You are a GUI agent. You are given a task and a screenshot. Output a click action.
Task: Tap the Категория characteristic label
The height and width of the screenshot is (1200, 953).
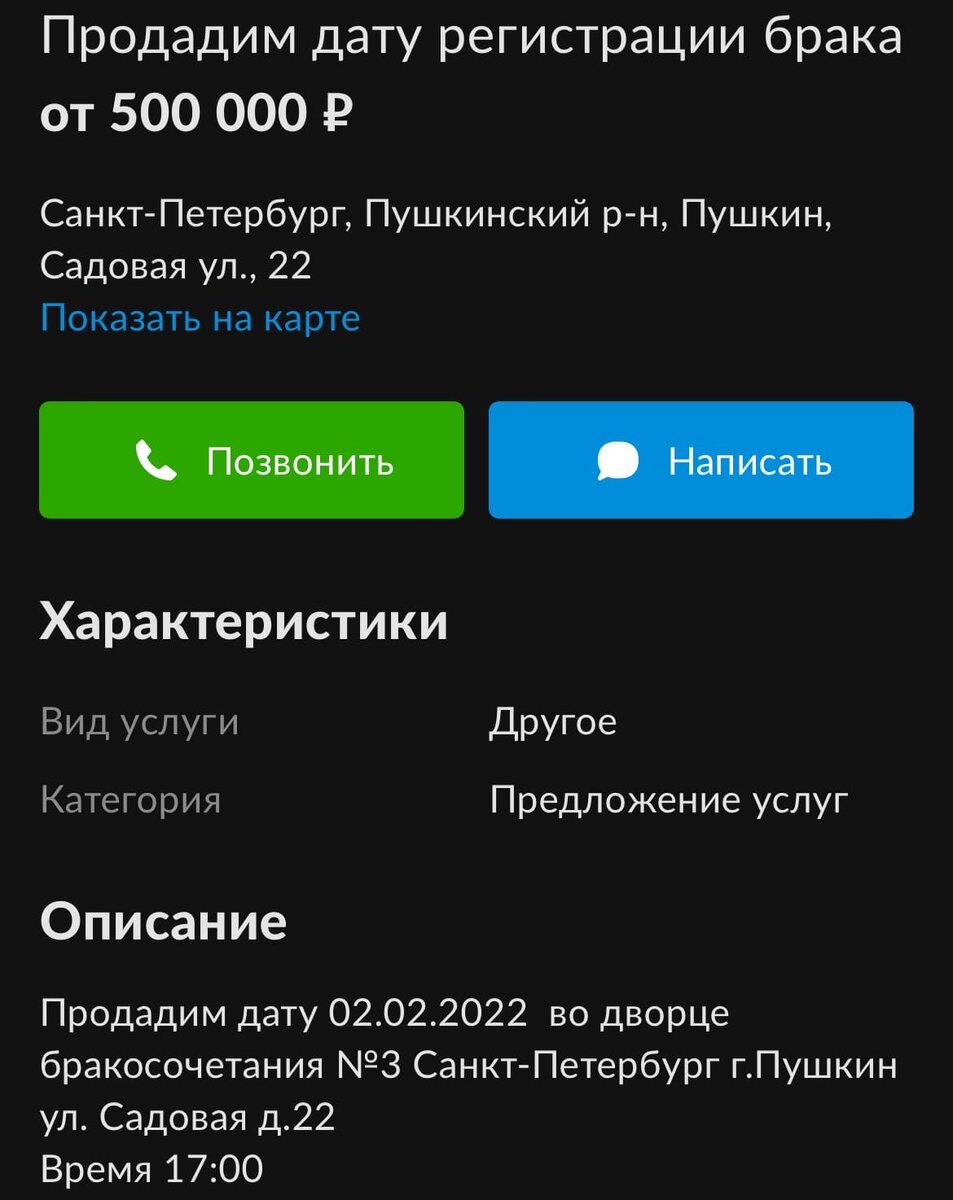[x=132, y=799]
